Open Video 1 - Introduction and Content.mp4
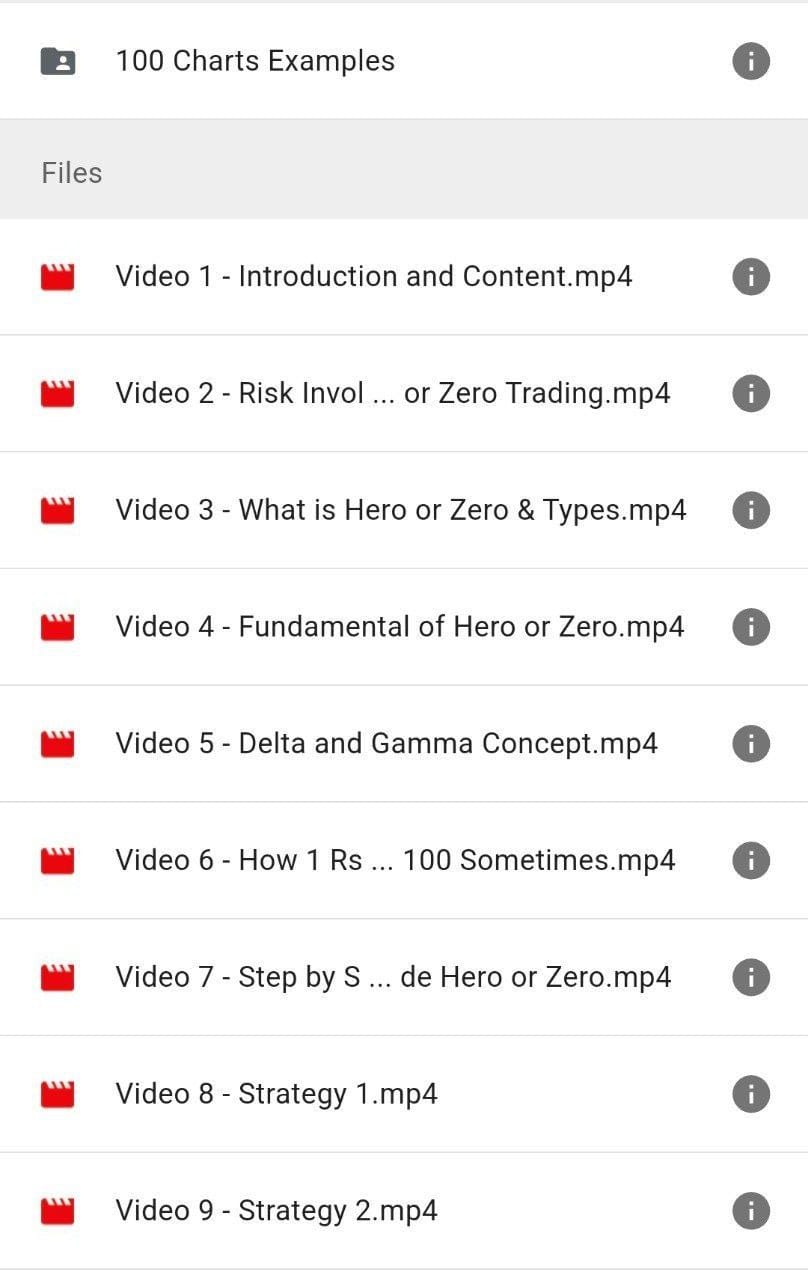This screenshot has width=808, height=1272. (x=373, y=276)
